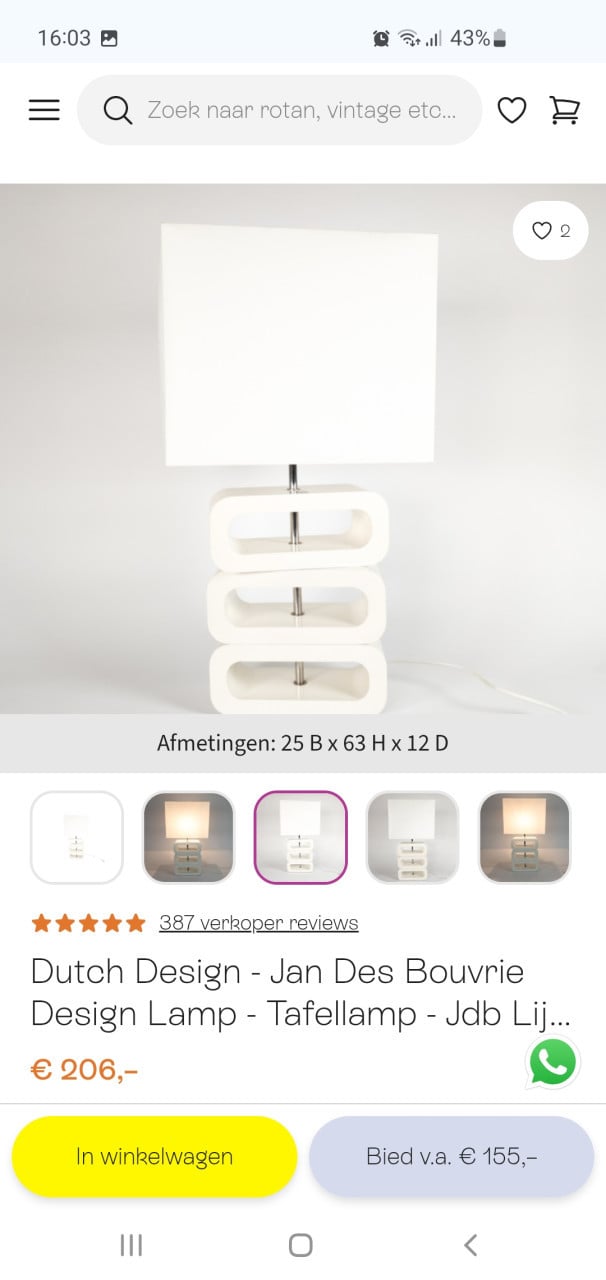Select the fourth lamp thumbnail
Image resolution: width=606 pixels, height=1280 pixels.
coord(413,837)
